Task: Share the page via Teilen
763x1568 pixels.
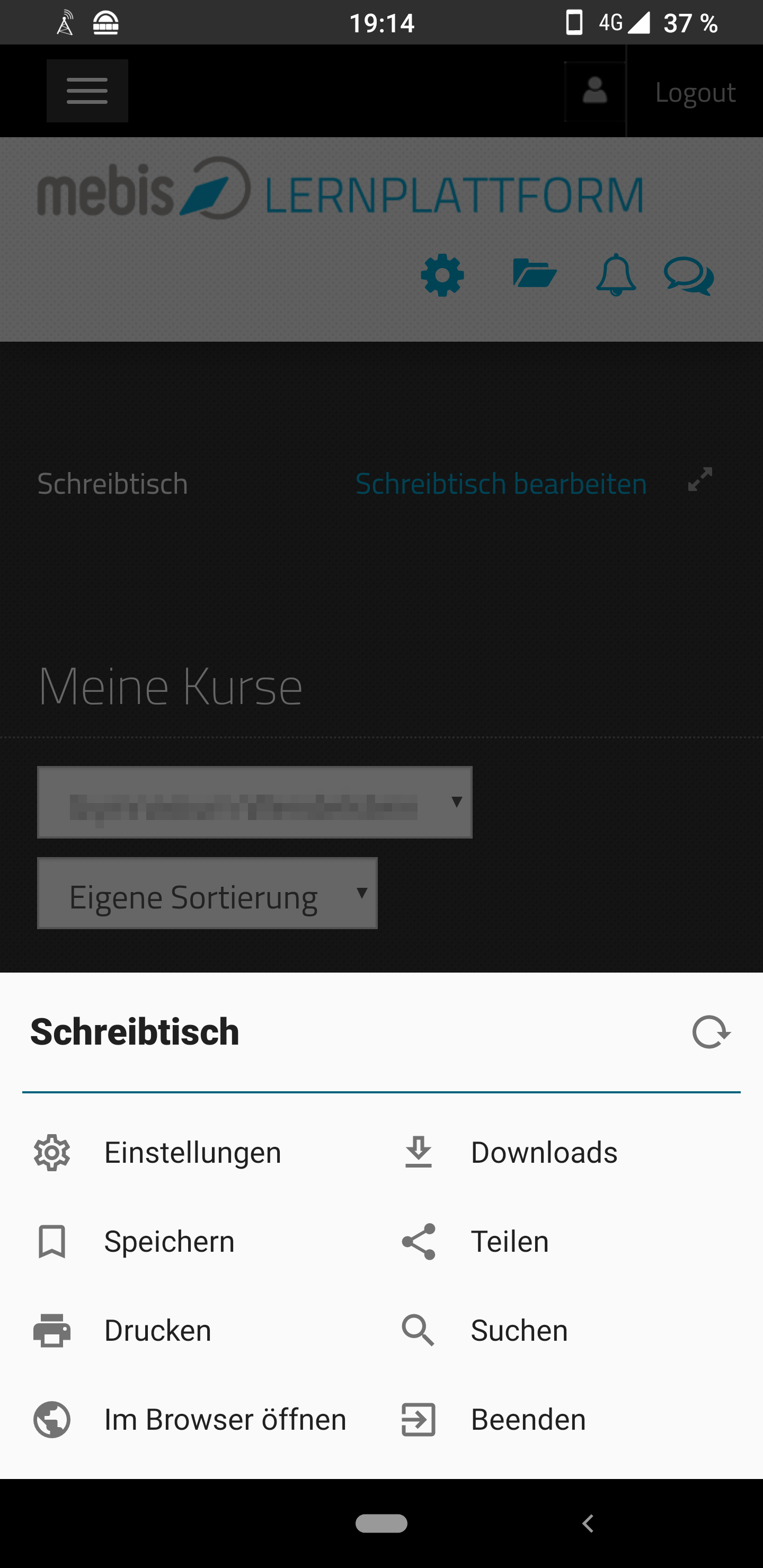Action: point(509,1241)
